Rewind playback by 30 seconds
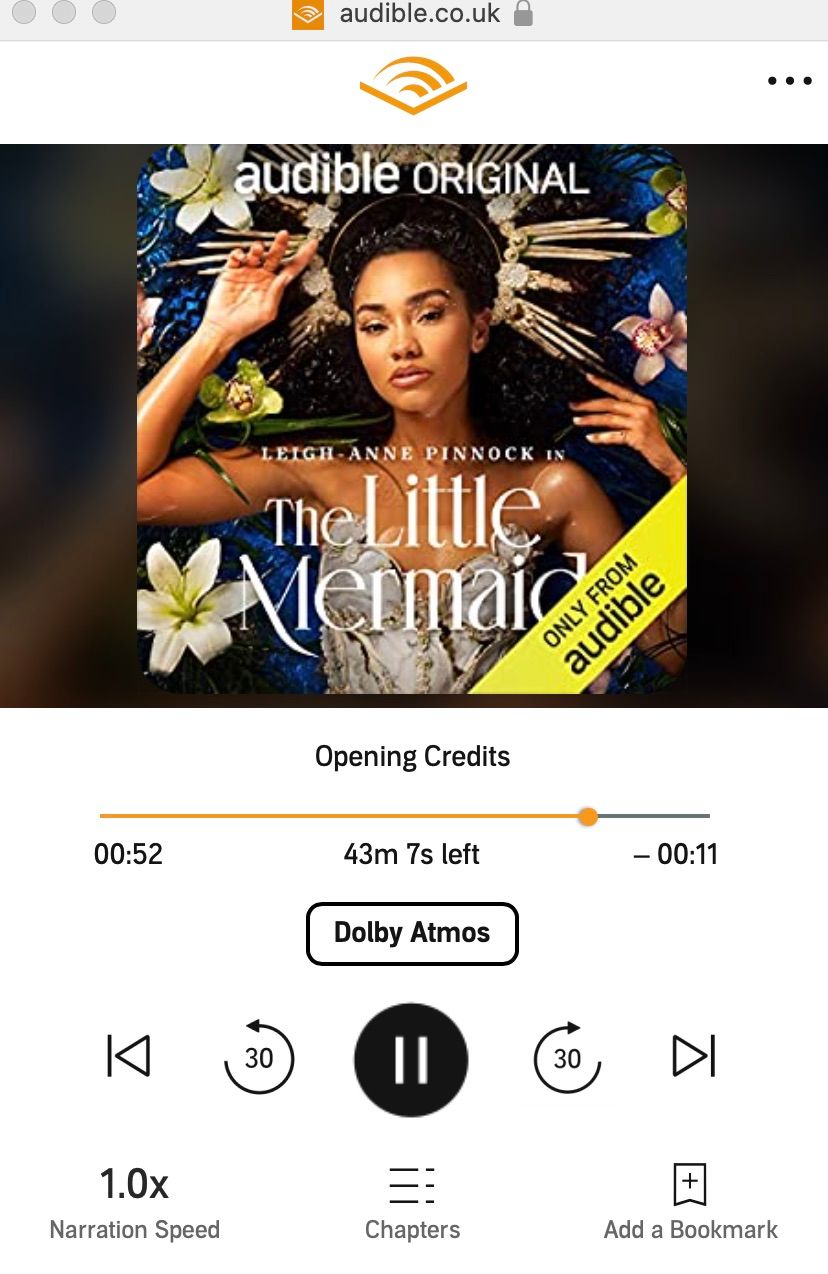Image resolution: width=828 pixels, height=1274 pixels. pyautogui.click(x=258, y=1059)
